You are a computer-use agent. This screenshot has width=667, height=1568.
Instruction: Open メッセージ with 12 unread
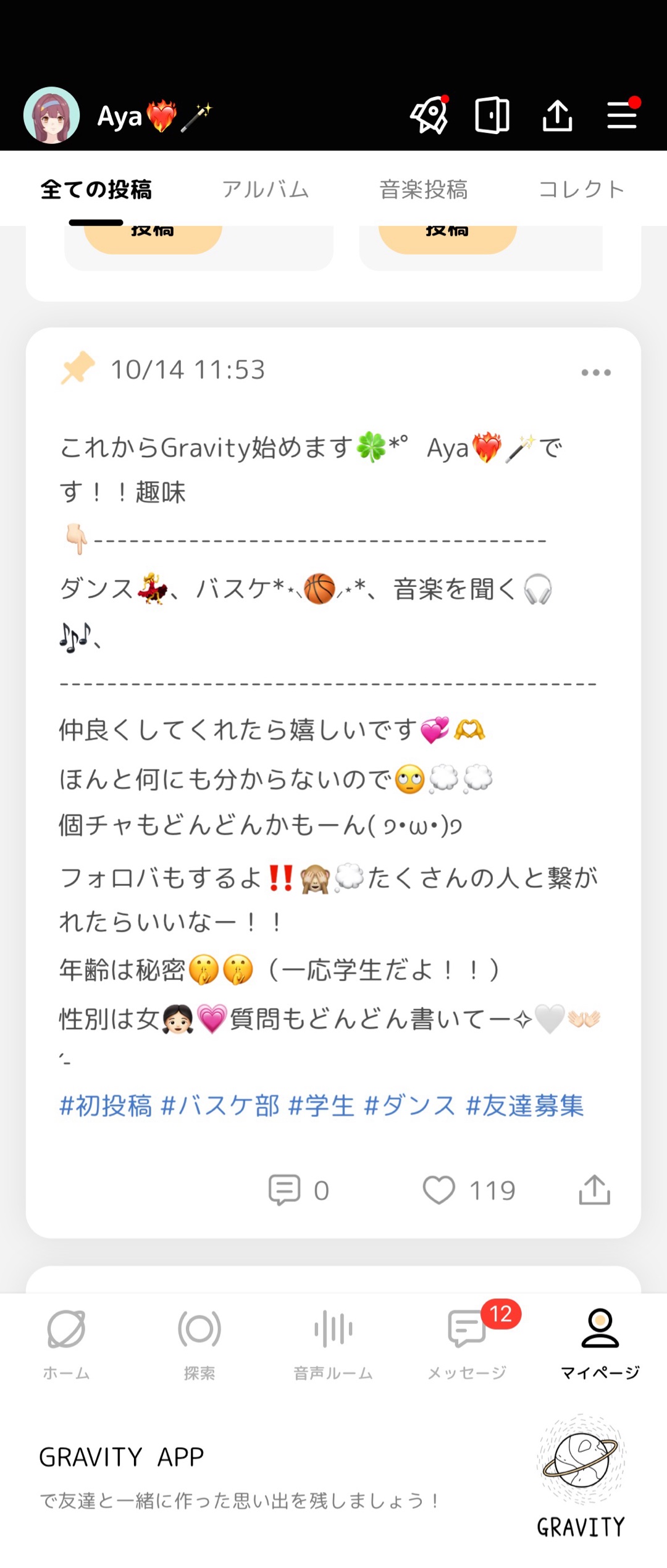(x=468, y=1342)
